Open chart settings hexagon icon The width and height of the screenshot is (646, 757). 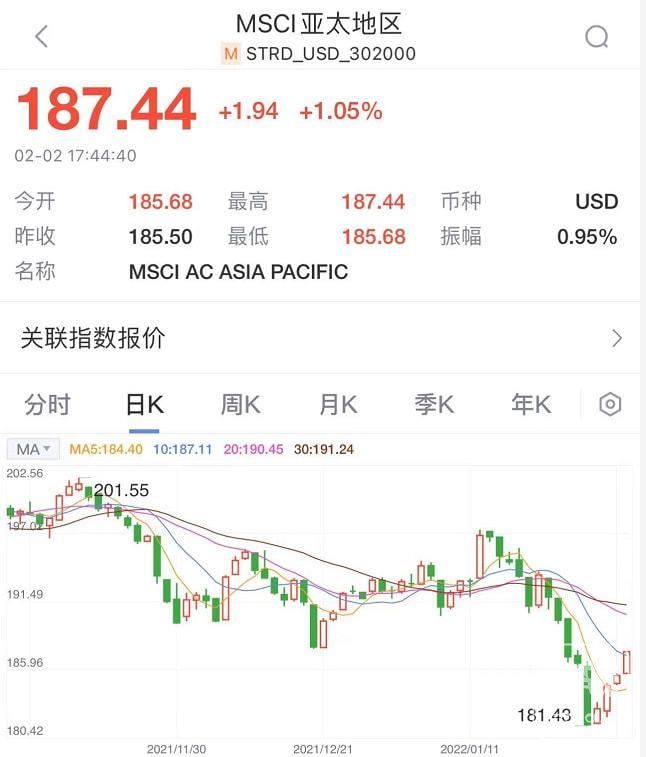click(x=610, y=404)
